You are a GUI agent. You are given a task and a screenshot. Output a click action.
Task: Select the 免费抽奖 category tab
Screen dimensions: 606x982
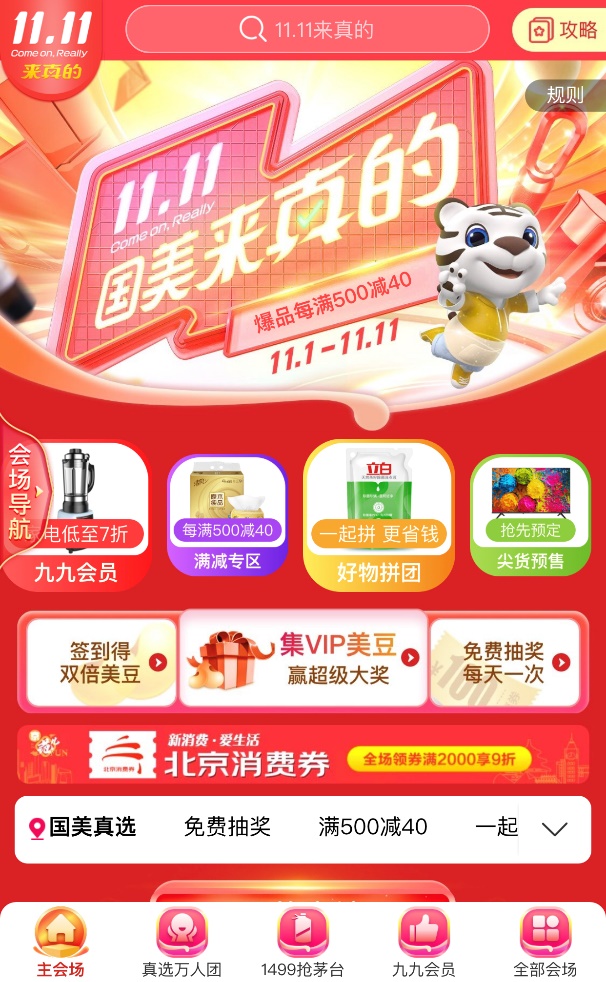(x=227, y=827)
